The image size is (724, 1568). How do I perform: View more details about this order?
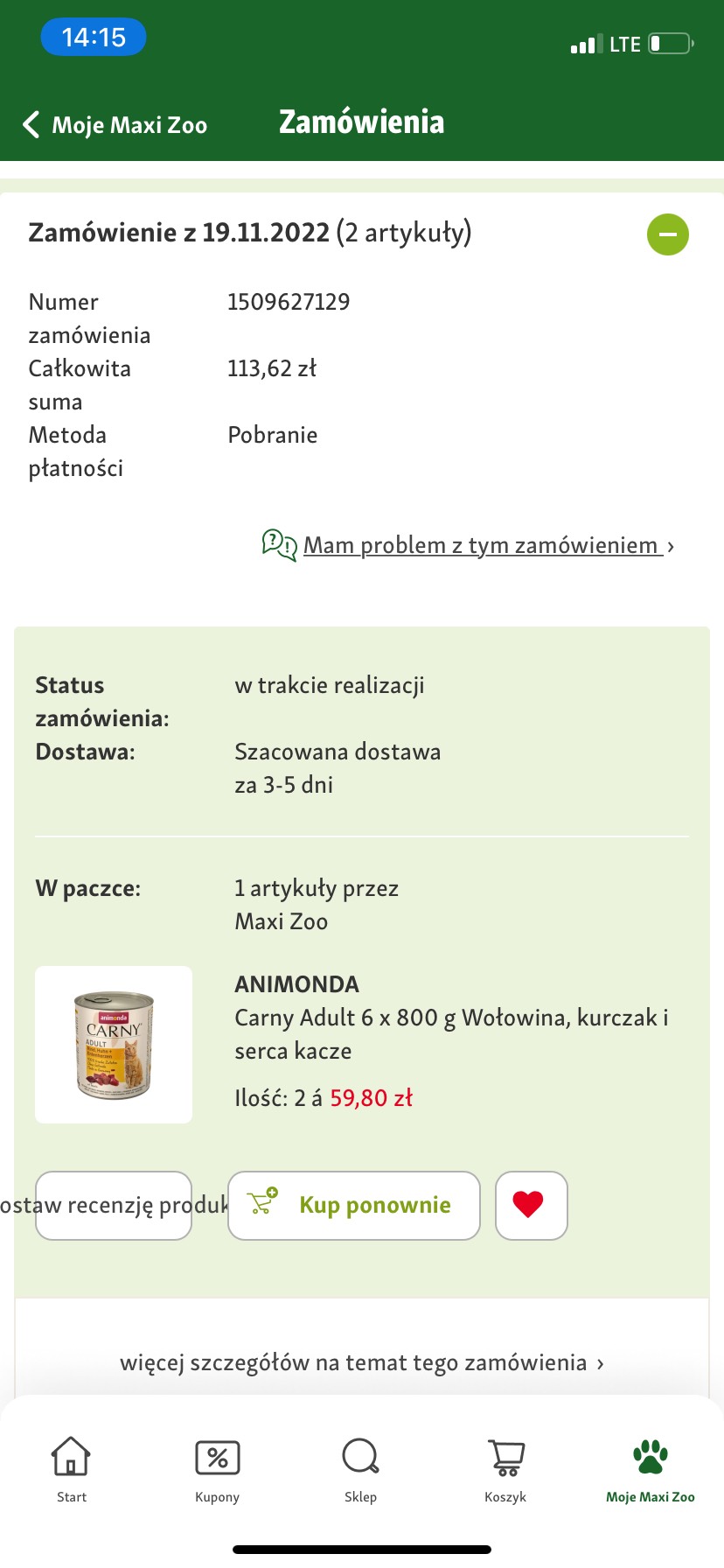[361, 1362]
